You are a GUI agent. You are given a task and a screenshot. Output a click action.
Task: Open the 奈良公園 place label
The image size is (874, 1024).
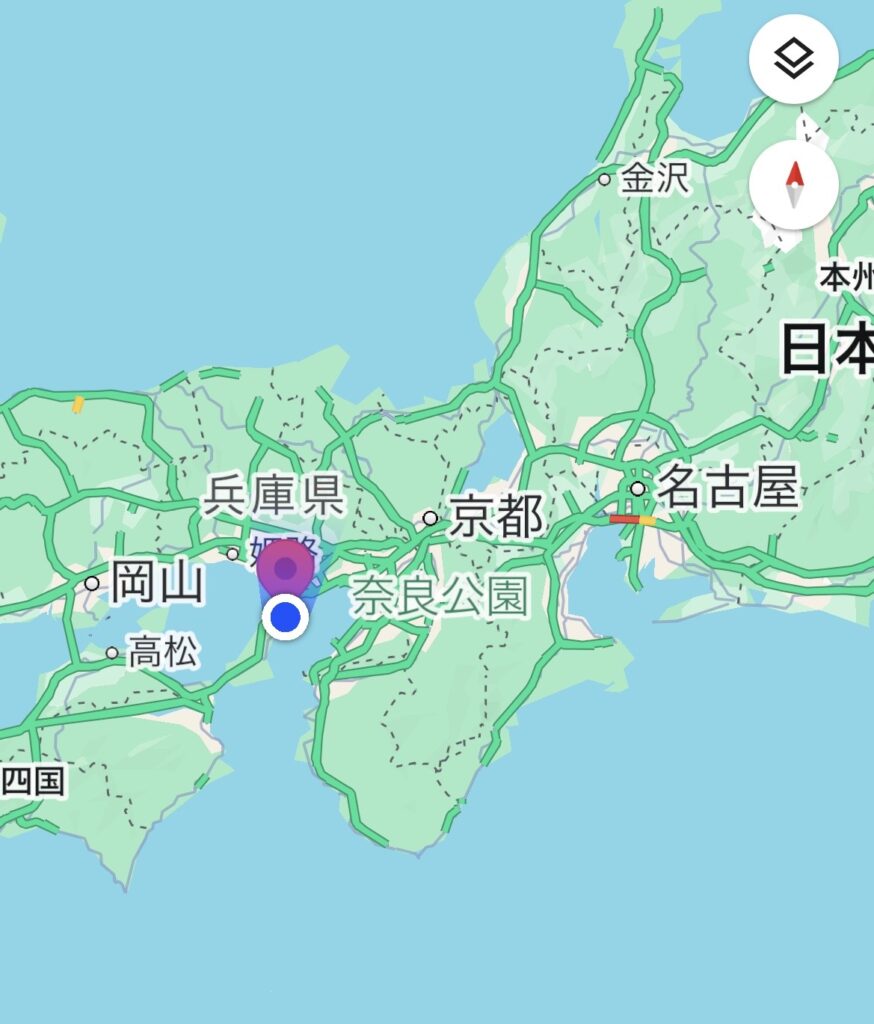438,596
